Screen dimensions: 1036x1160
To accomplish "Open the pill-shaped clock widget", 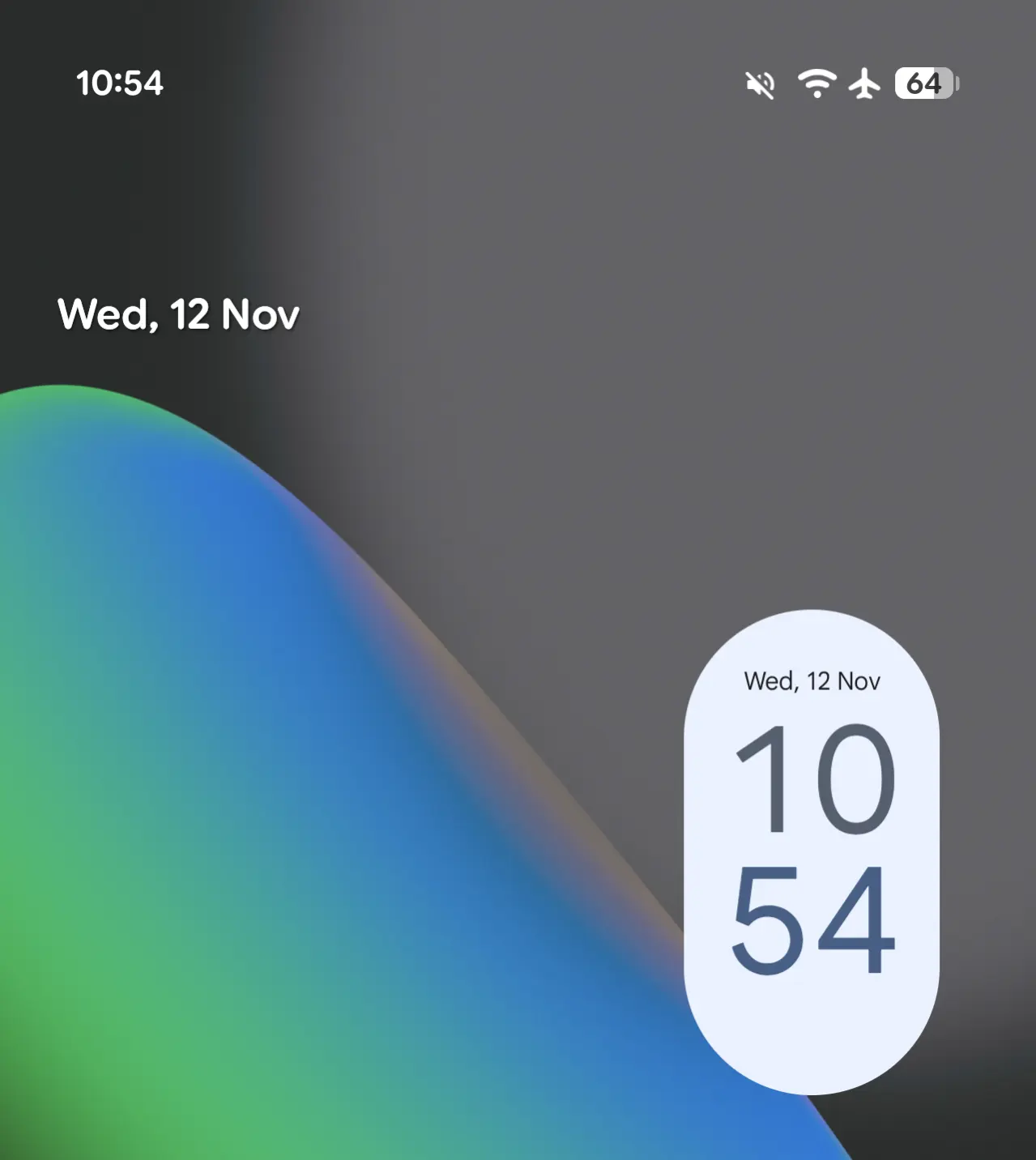I will [x=812, y=851].
